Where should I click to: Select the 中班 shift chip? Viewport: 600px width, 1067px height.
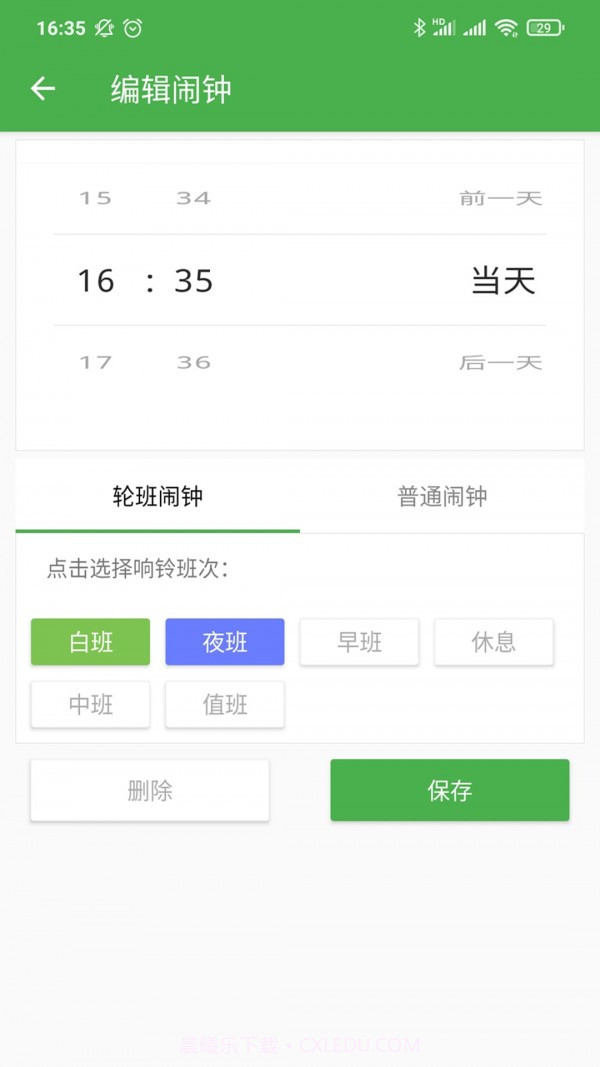(x=90, y=704)
